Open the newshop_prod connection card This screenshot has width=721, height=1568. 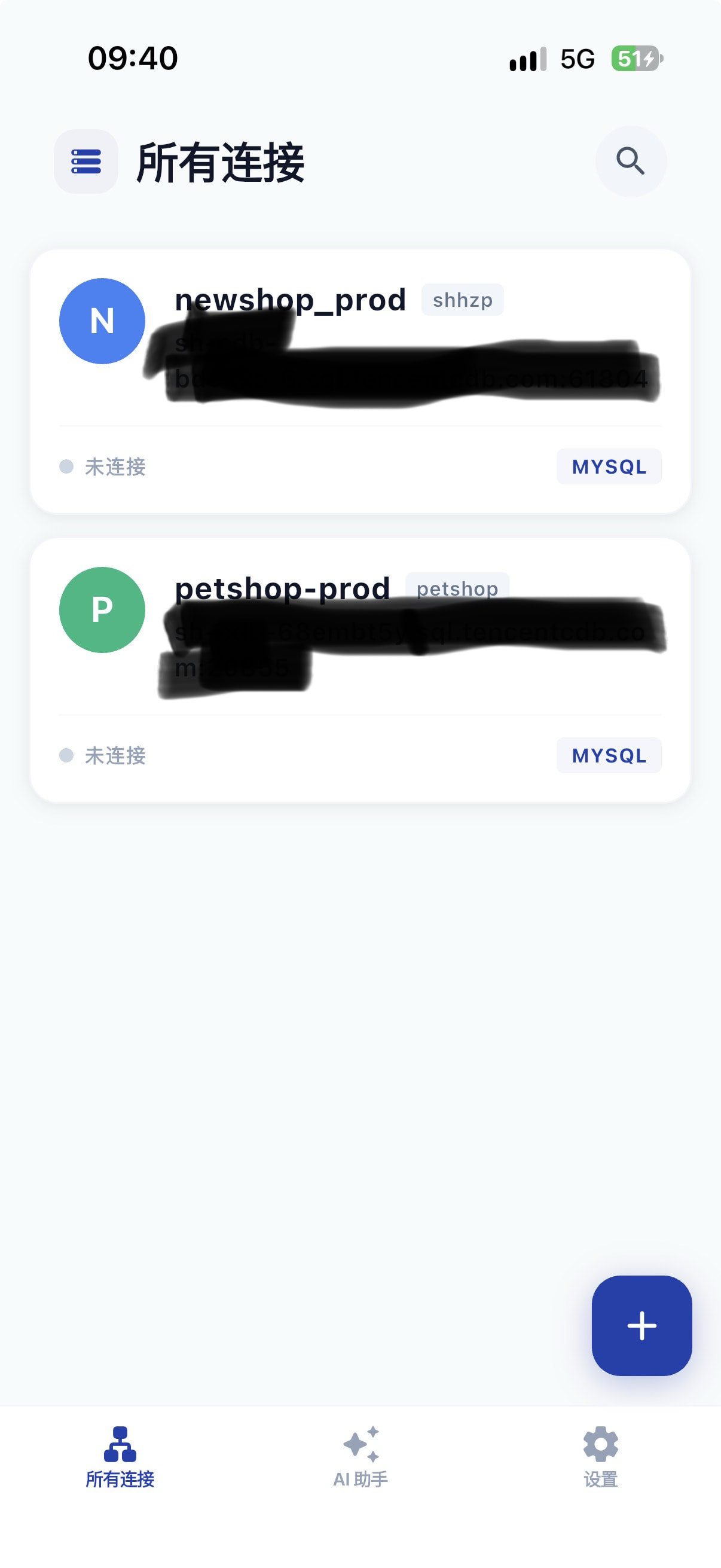[x=360, y=382]
